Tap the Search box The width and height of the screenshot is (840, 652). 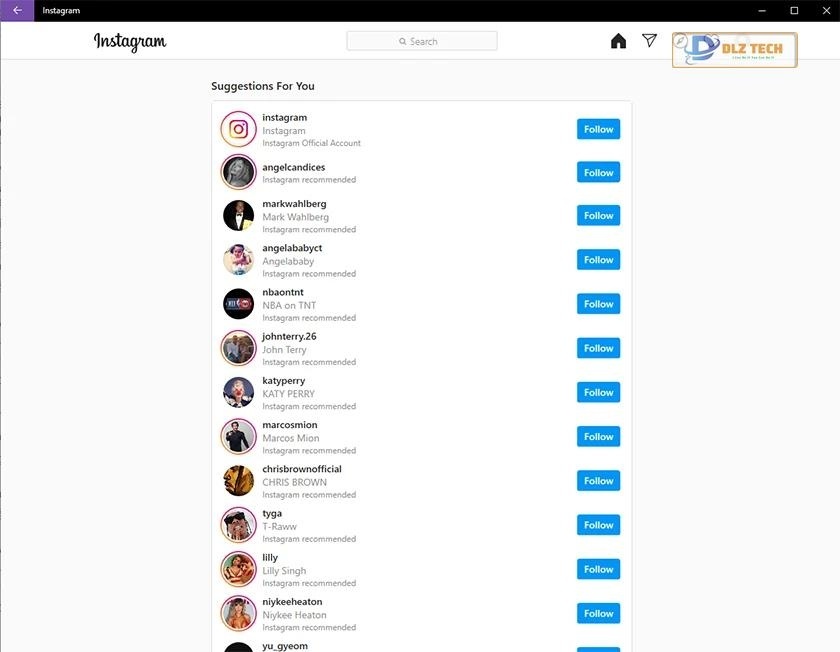coord(421,41)
